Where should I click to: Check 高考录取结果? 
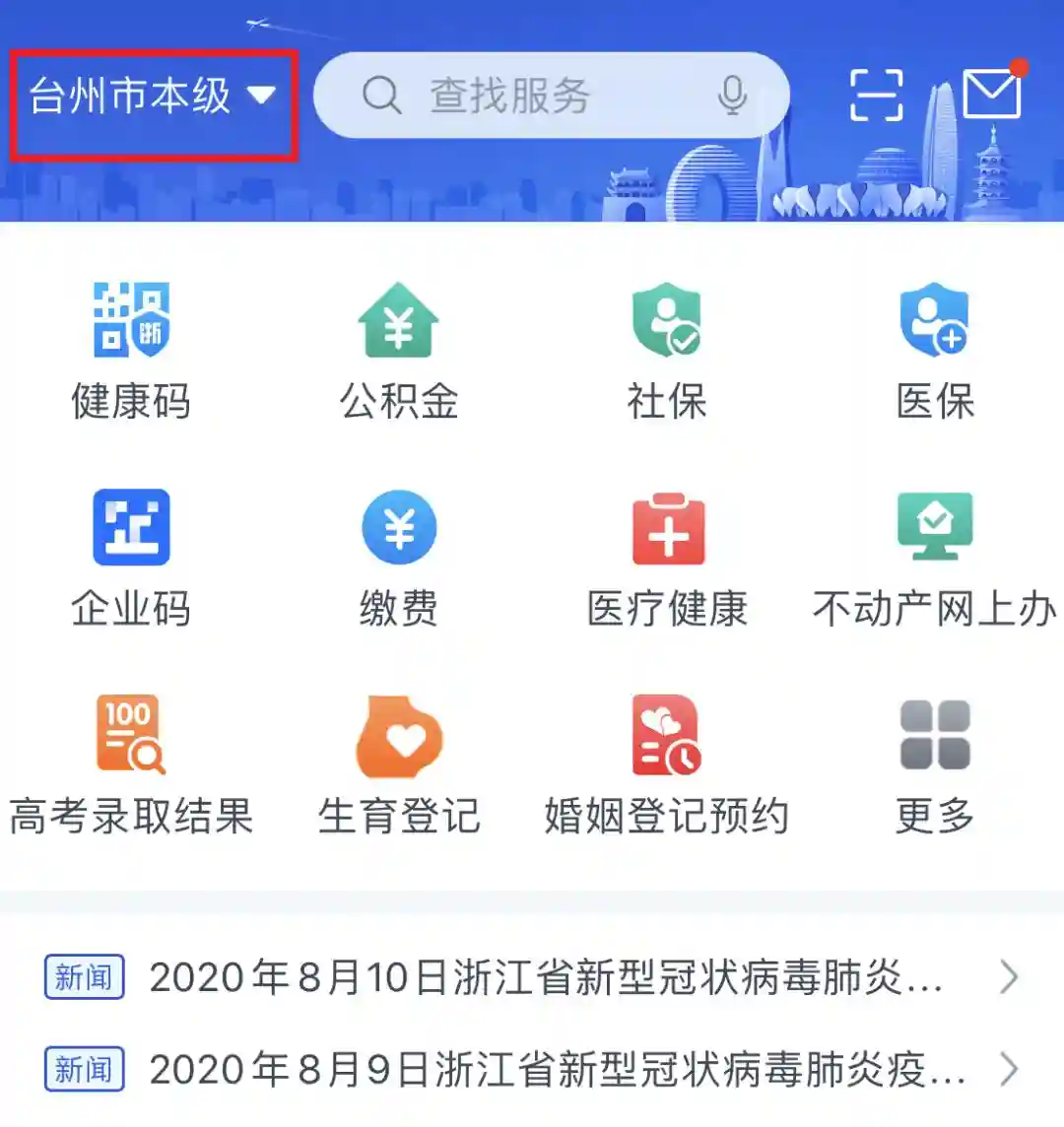pyautogui.click(x=131, y=765)
